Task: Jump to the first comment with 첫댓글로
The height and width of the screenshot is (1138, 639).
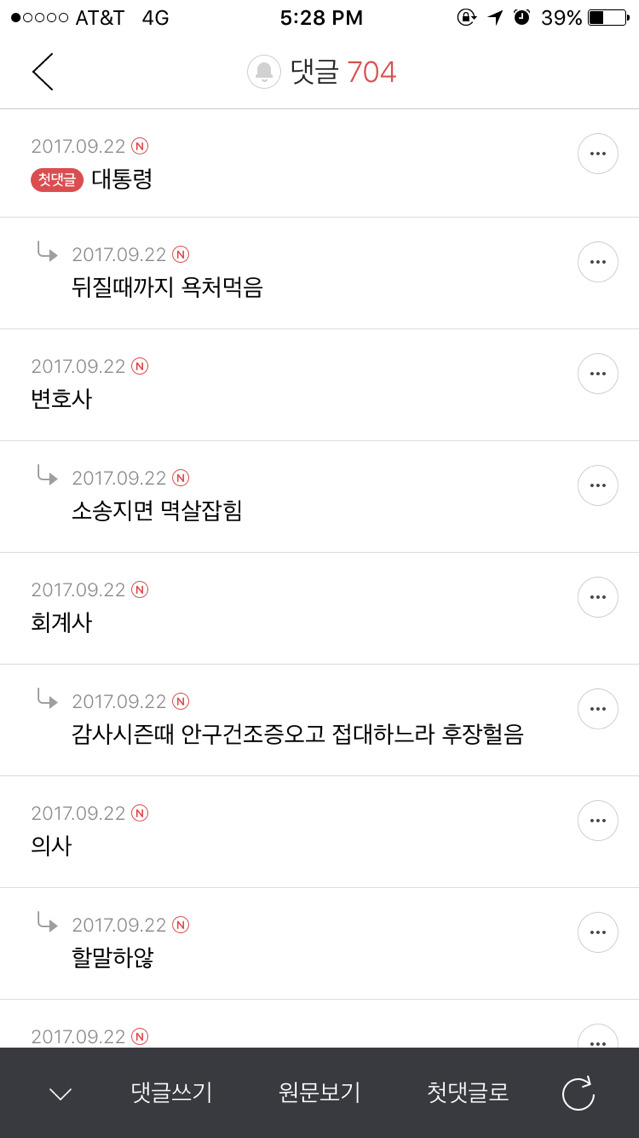Action: pyautogui.click(x=468, y=1093)
